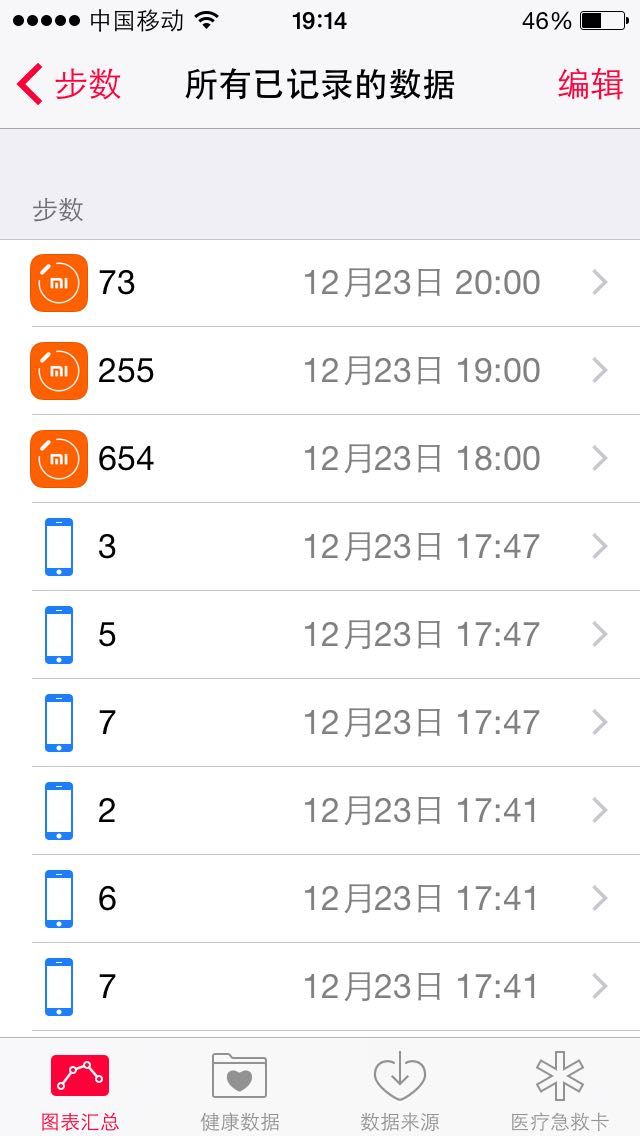Go to the 医疗急救卡 tab
The width and height of the screenshot is (640, 1136).
click(560, 1090)
